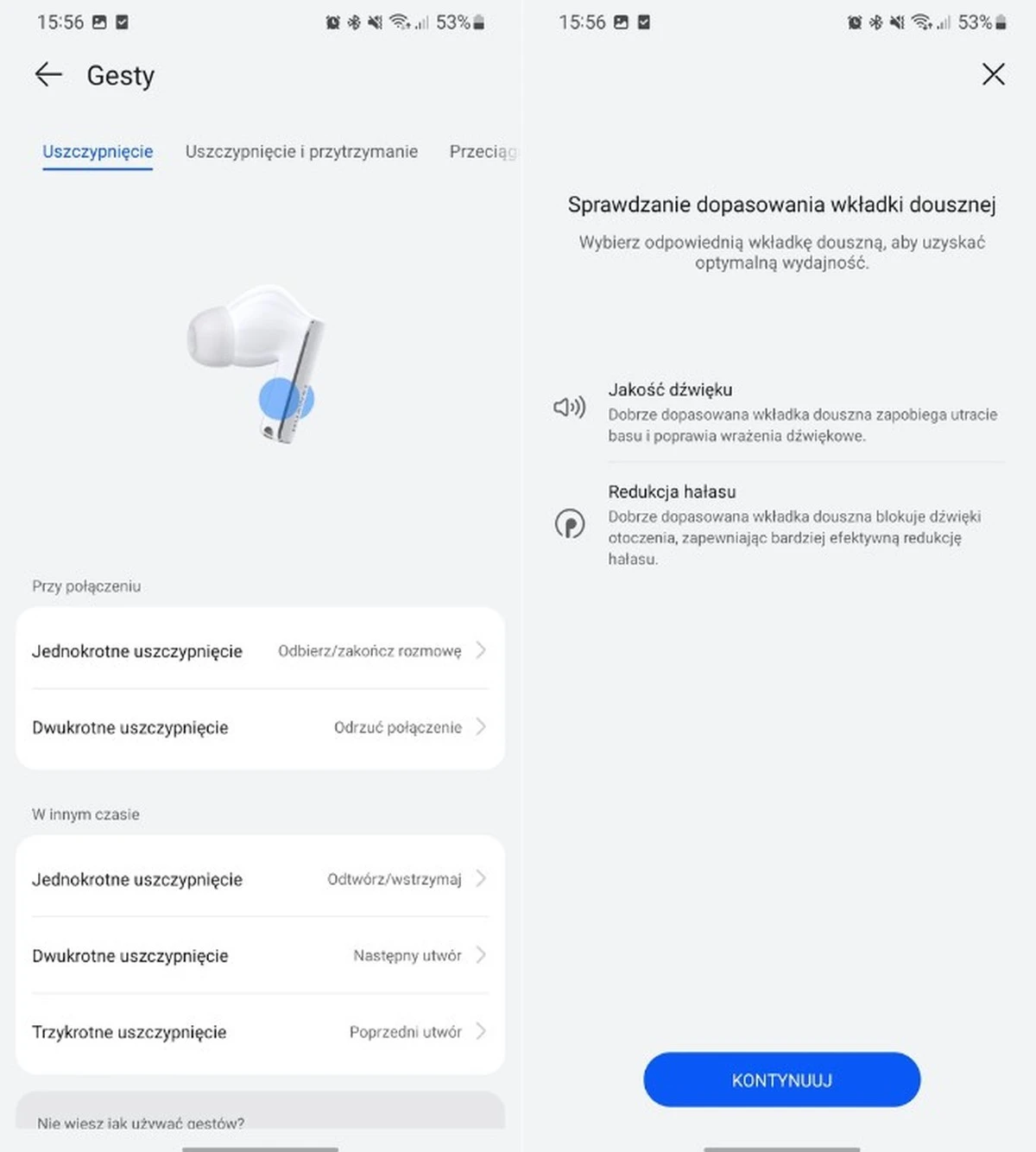Open the partially visible Przeciąg tab
The width and height of the screenshot is (1036, 1152).
click(x=482, y=151)
